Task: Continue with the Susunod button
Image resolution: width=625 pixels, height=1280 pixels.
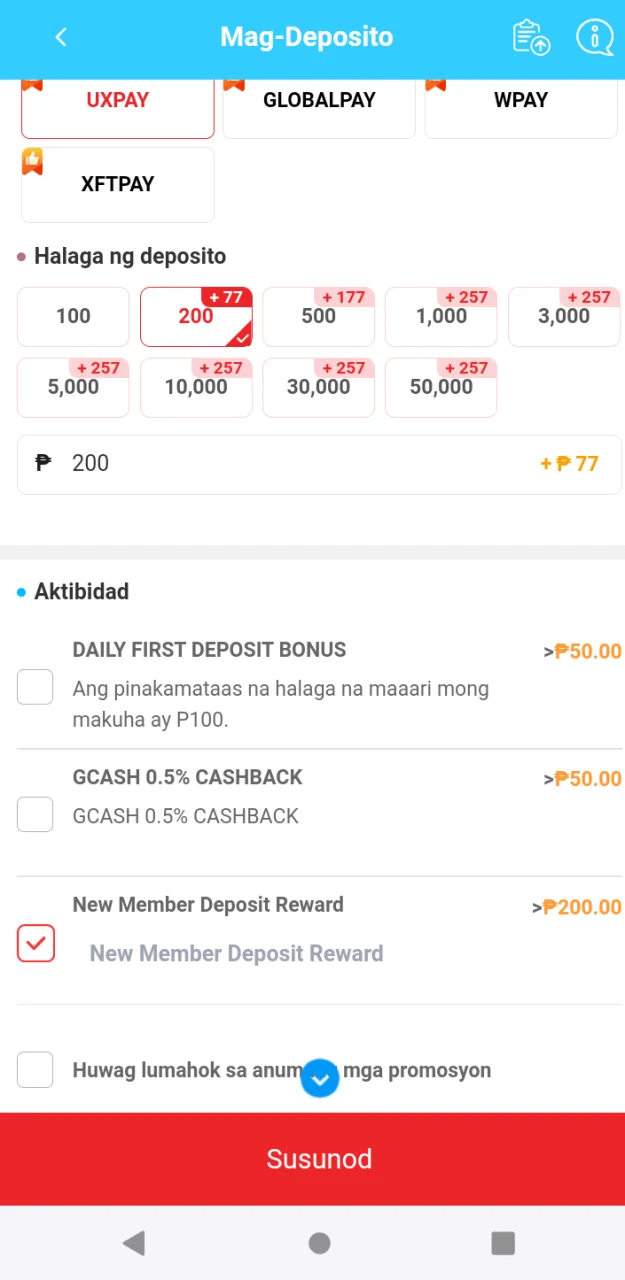Action: 312,1159
